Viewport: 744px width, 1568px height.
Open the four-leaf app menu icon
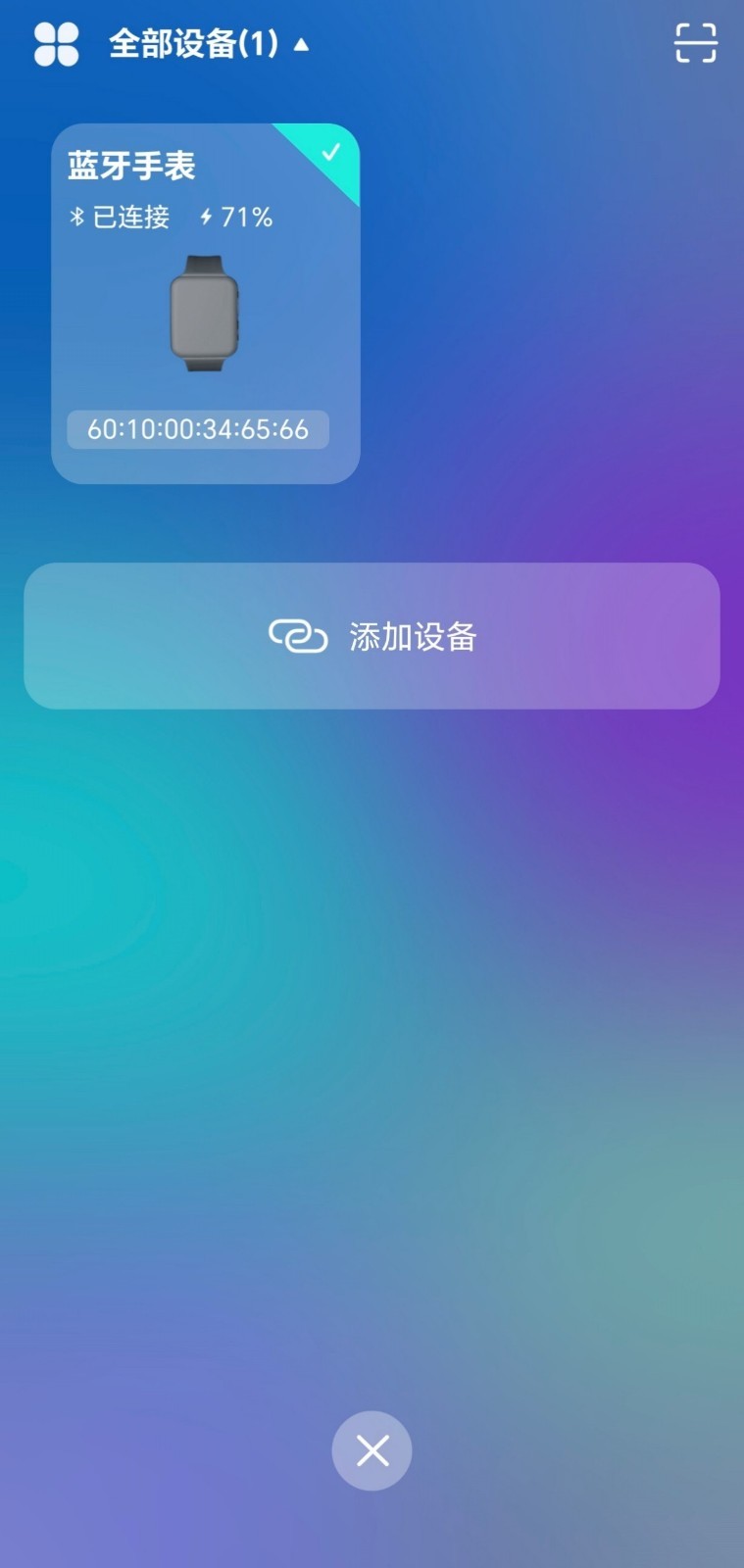point(56,44)
